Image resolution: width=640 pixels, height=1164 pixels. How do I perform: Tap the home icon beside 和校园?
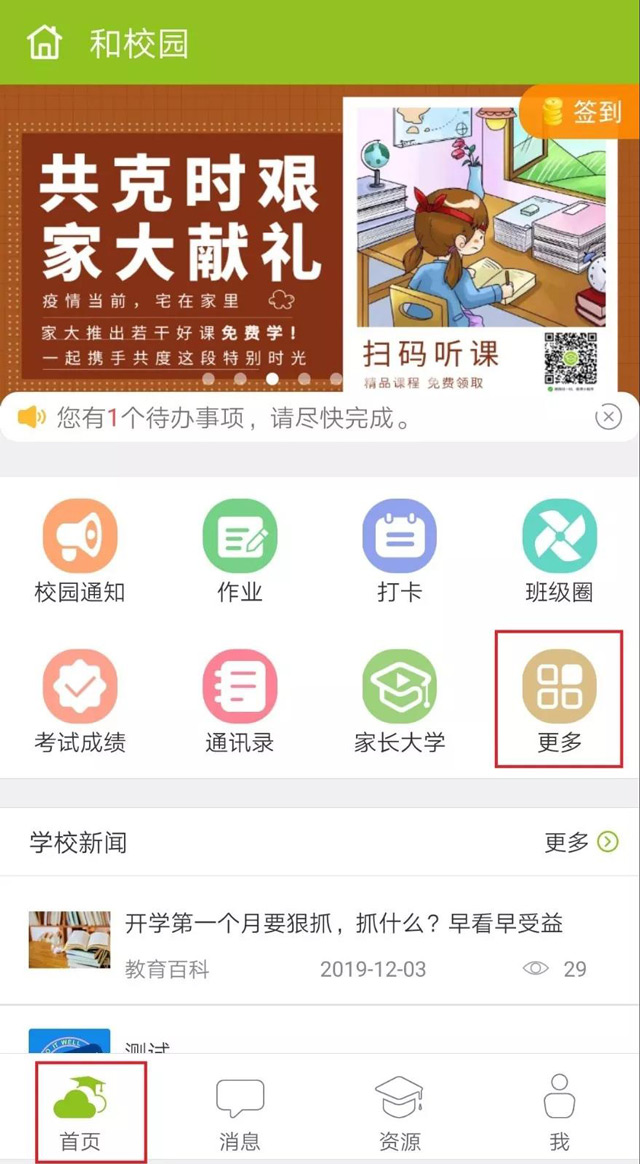(45, 43)
